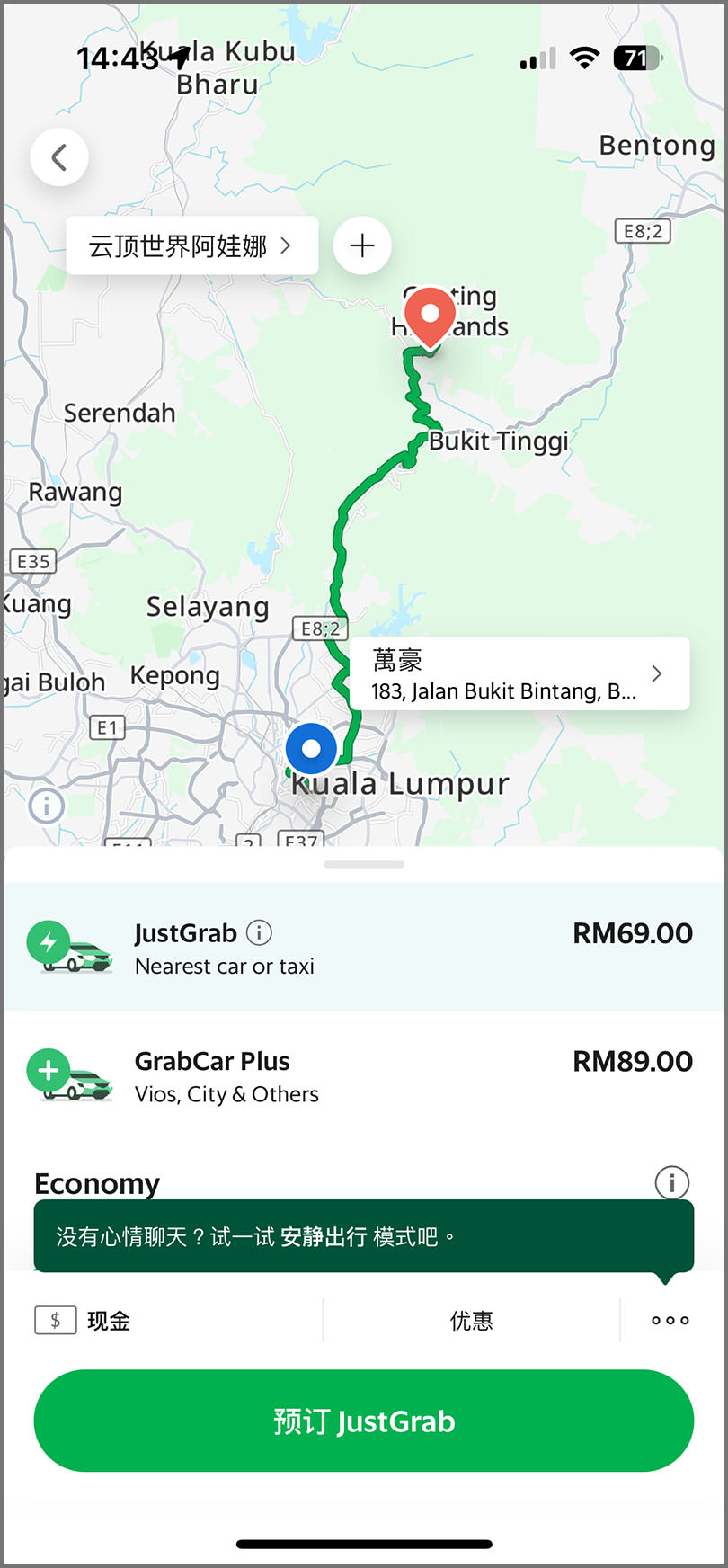Dismiss the 安静出行 quiet ride banner

point(364,1234)
